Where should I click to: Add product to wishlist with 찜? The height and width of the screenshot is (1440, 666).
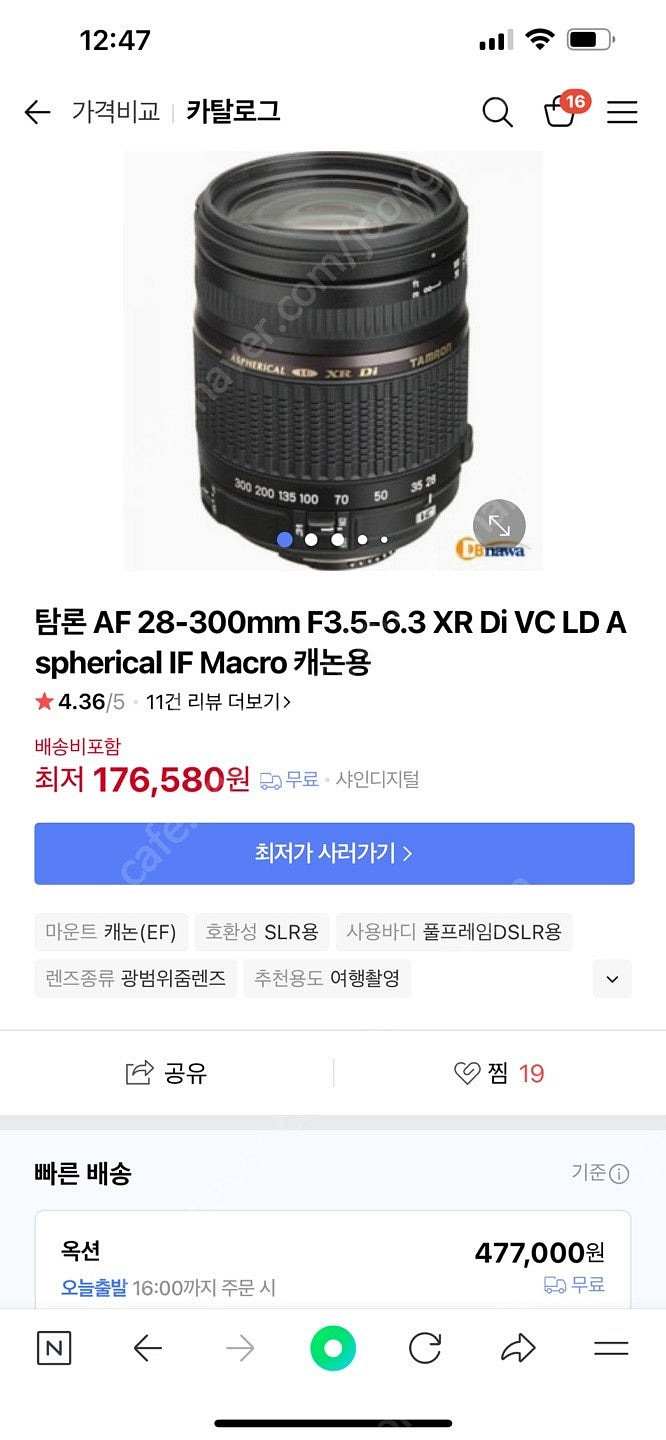[498, 1073]
